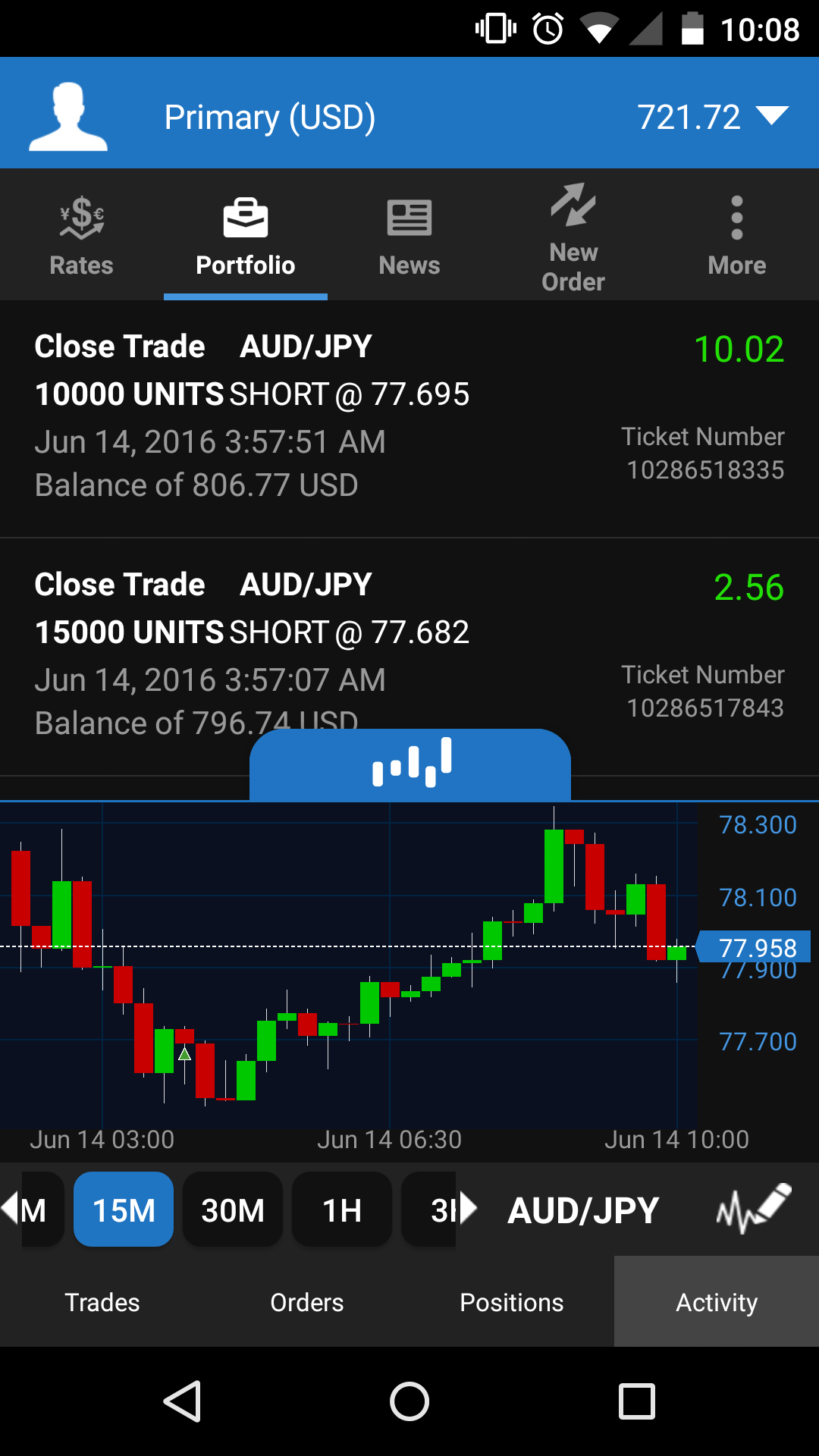This screenshot has height=1456, width=819.
Task: Select the Activity tab
Action: (717, 1302)
